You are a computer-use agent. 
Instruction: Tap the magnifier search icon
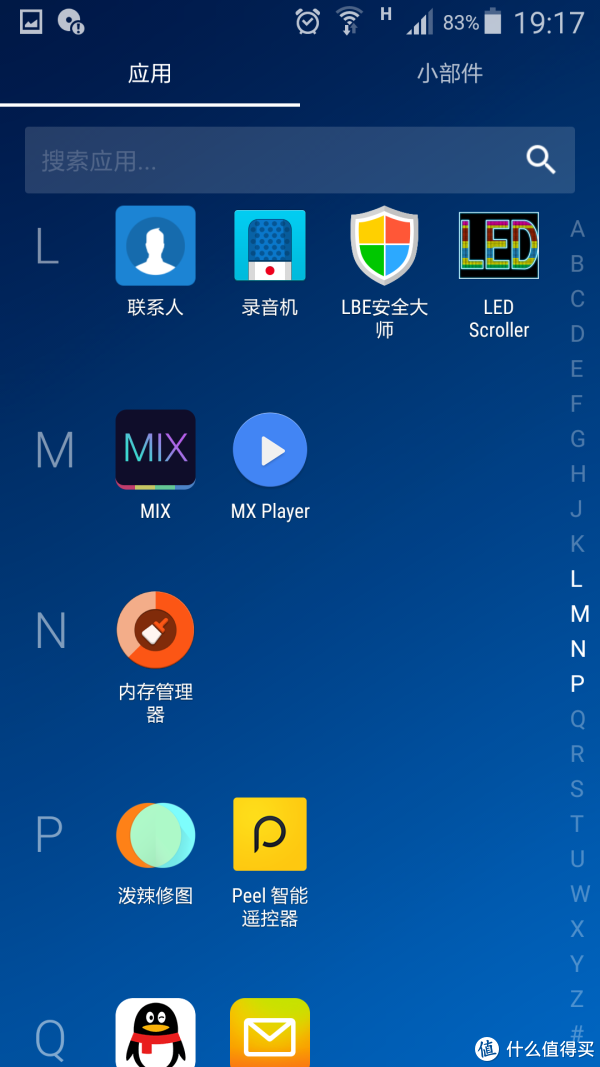coord(541,159)
